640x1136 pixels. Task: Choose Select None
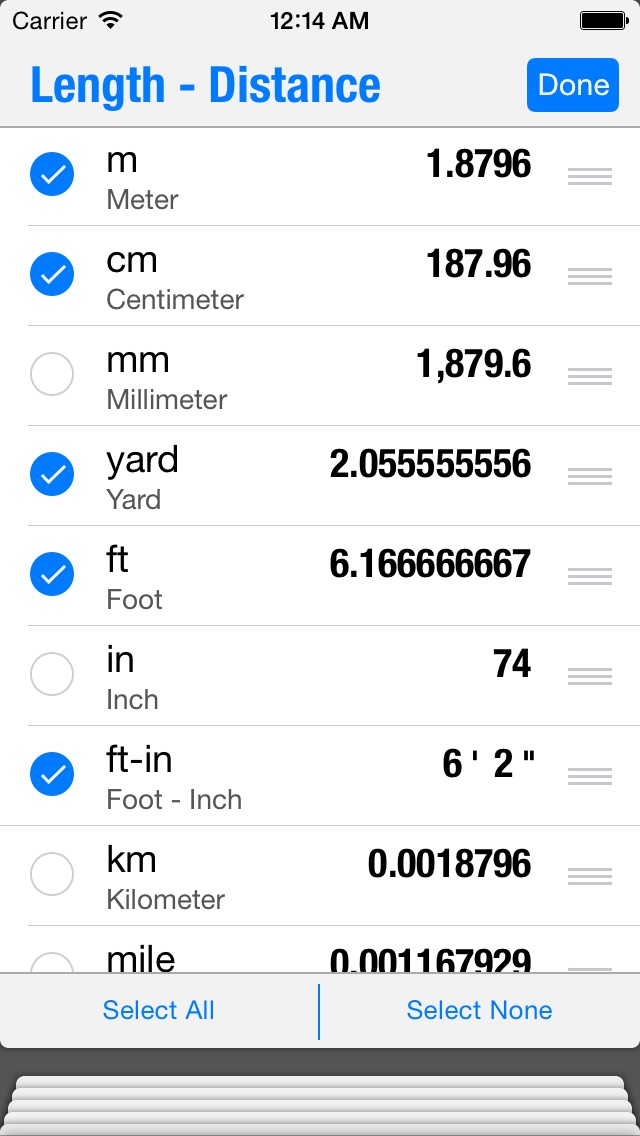(479, 1010)
